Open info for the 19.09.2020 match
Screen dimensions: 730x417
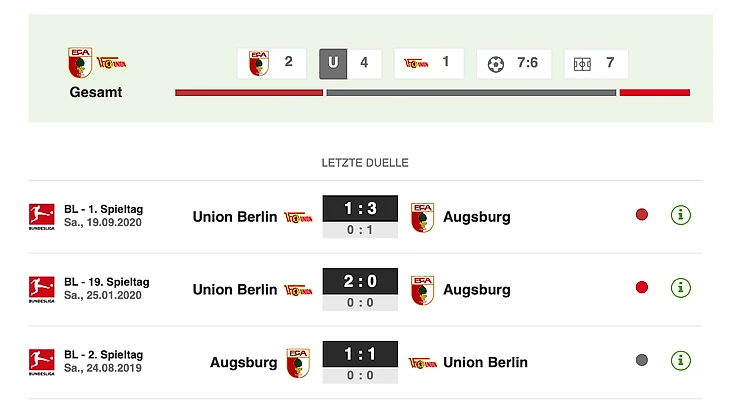point(681,215)
